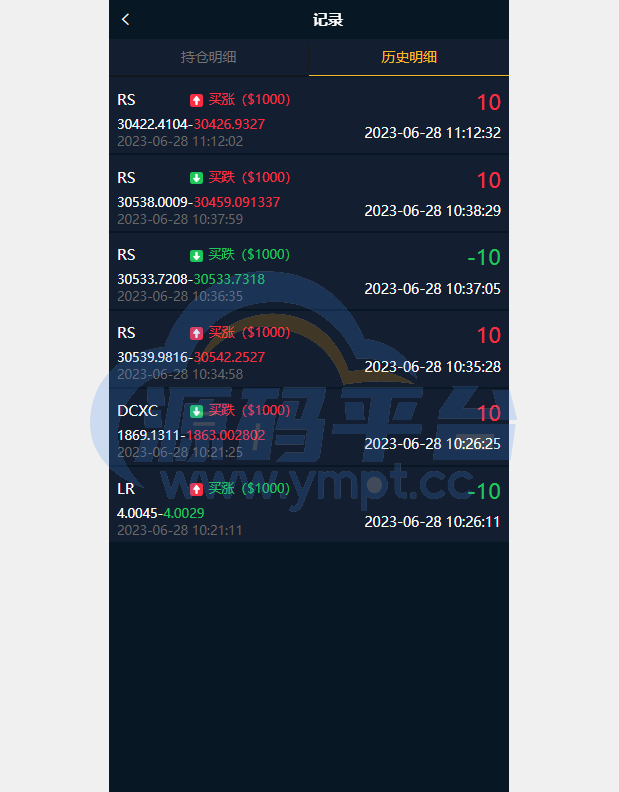Viewport: 619px width, 792px height.
Task: Open the RS record closed at 10:38:29
Action: coord(309,193)
